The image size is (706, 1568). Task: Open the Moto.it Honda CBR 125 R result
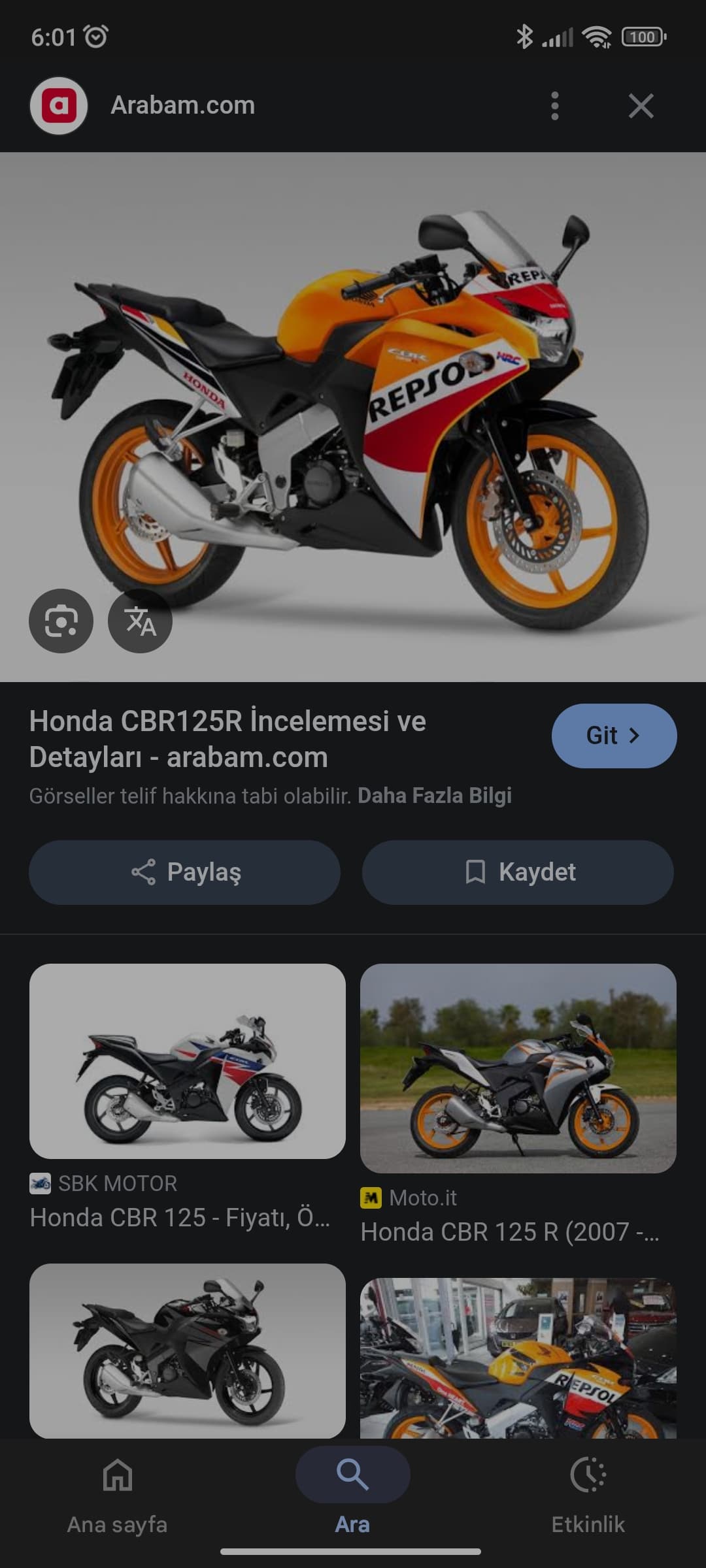tap(518, 1104)
